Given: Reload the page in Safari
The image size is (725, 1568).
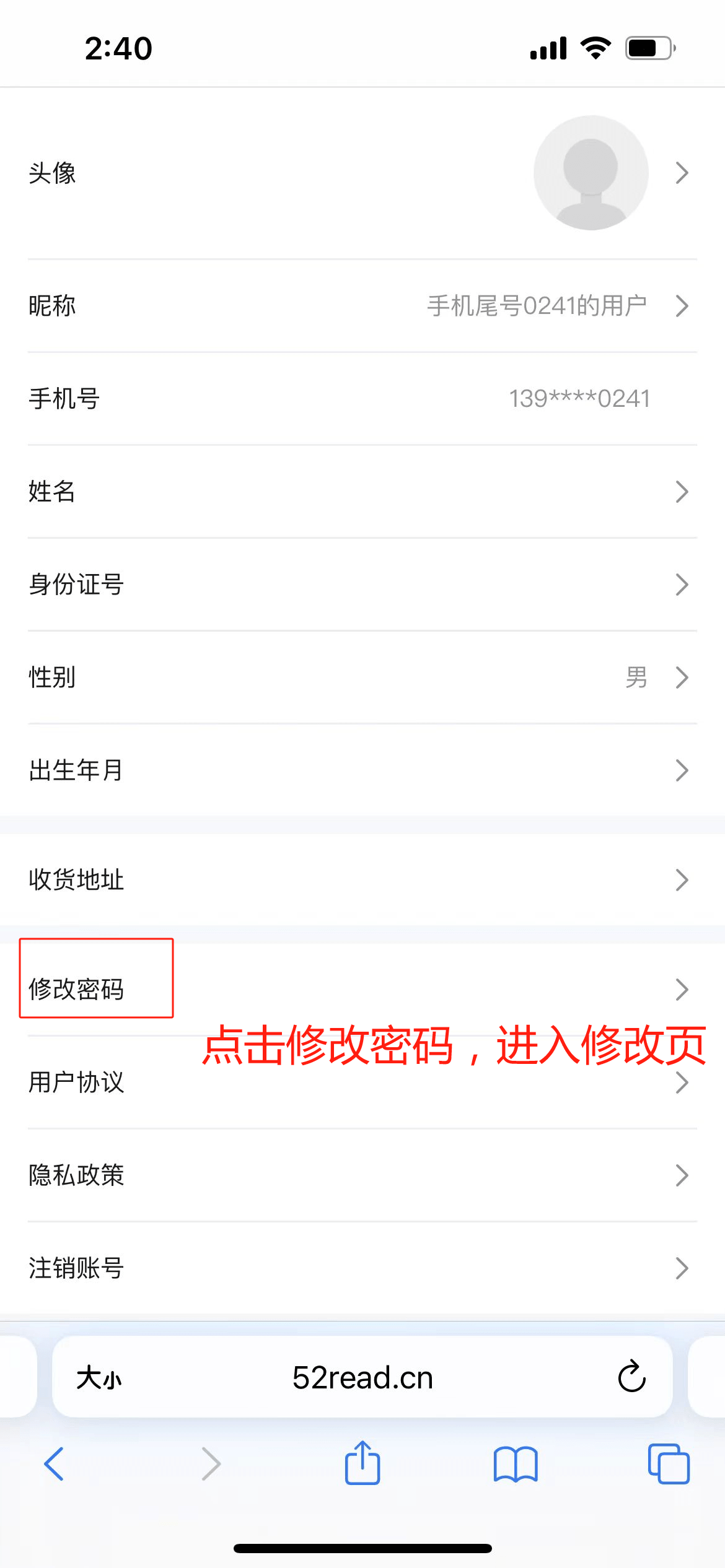Looking at the screenshot, I should click(x=631, y=1377).
